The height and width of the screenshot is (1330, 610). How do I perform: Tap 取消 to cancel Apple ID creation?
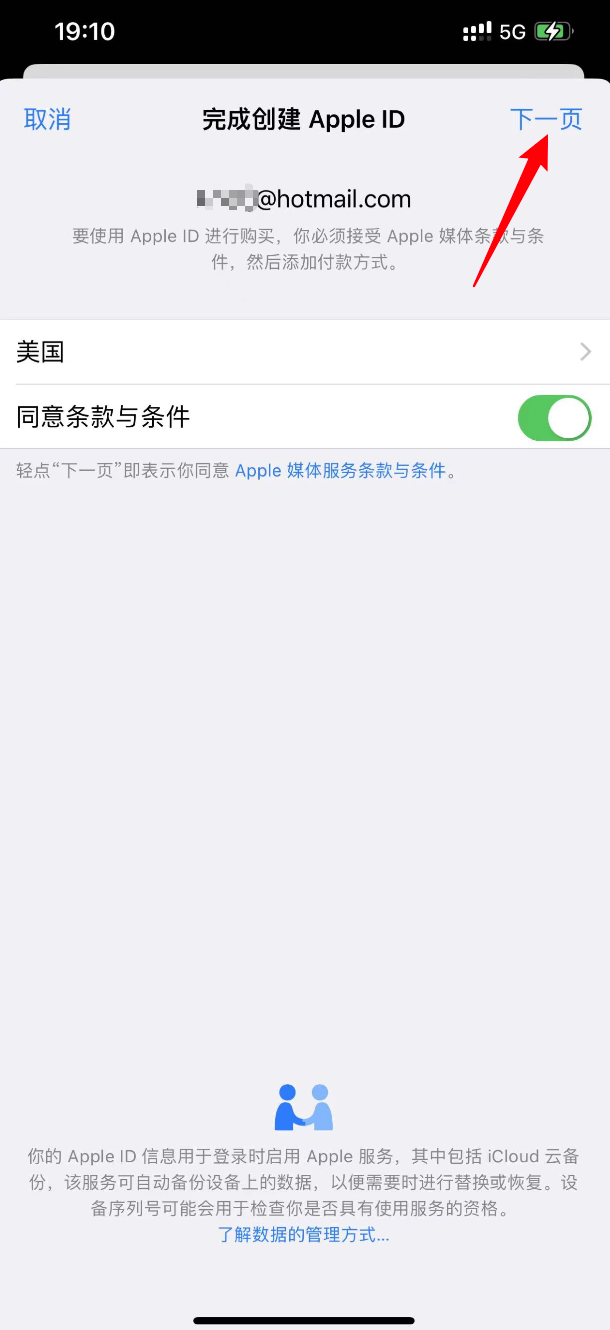click(47, 120)
